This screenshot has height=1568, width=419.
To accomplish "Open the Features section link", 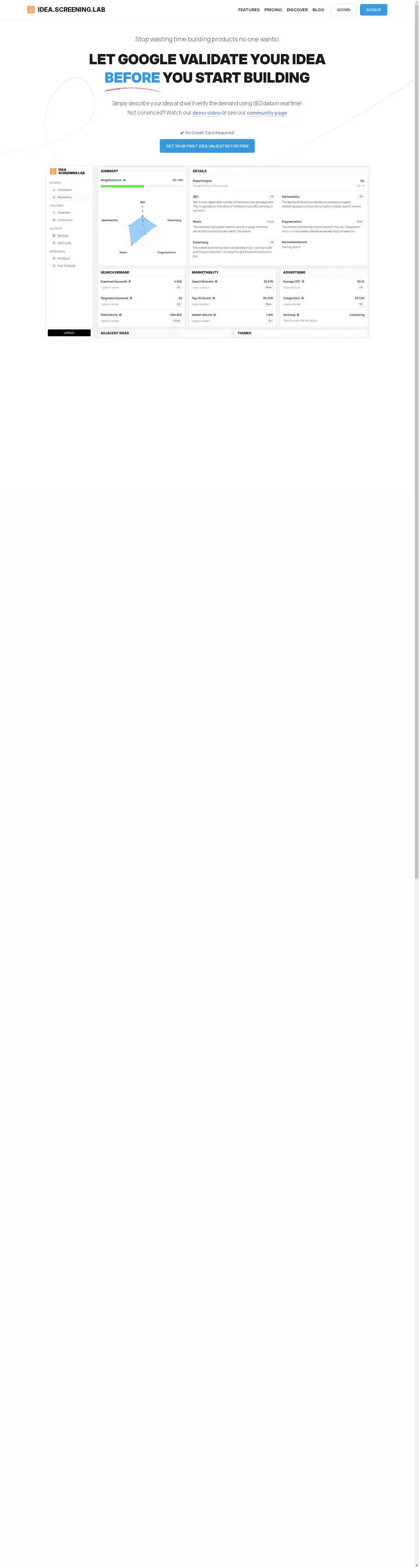I will pos(249,10).
